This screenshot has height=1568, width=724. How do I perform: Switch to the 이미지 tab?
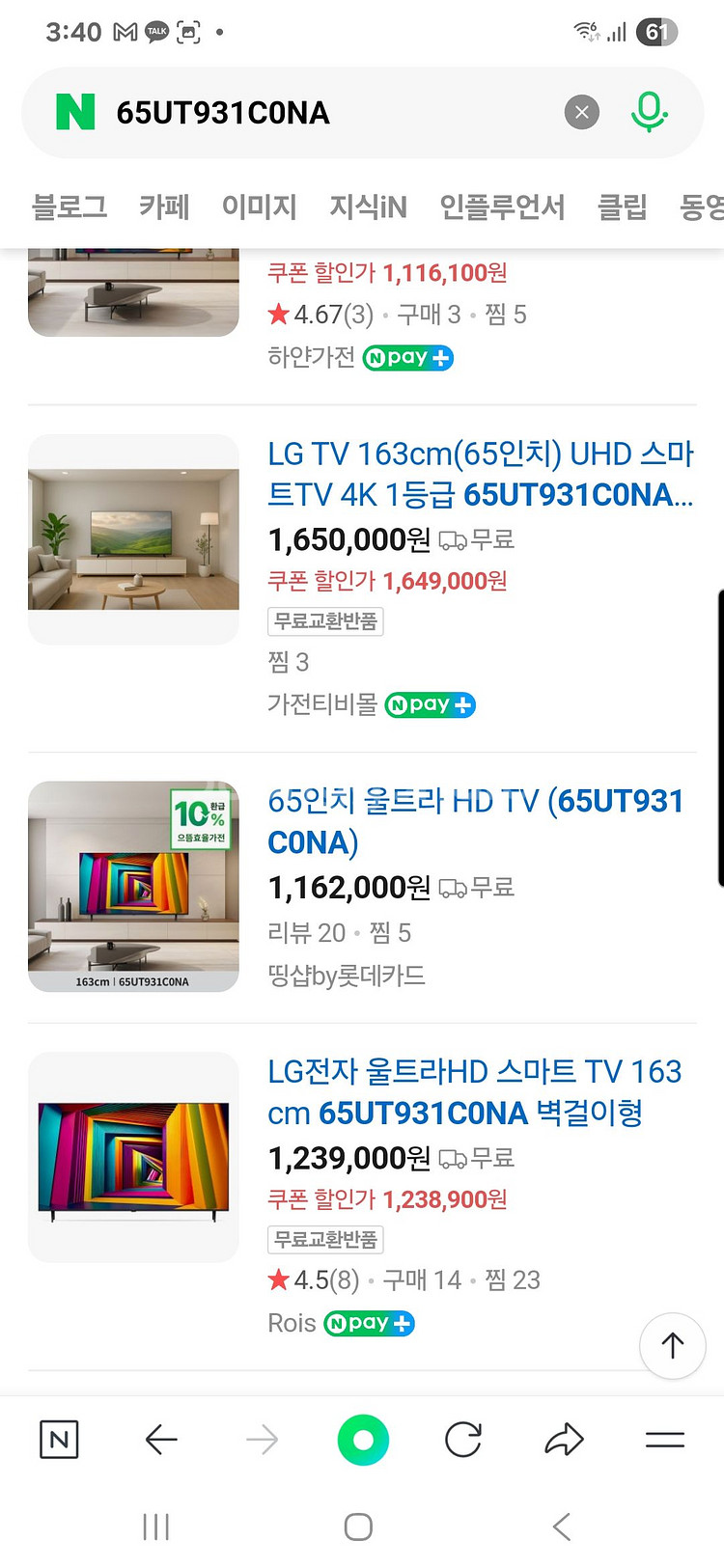coord(259,206)
